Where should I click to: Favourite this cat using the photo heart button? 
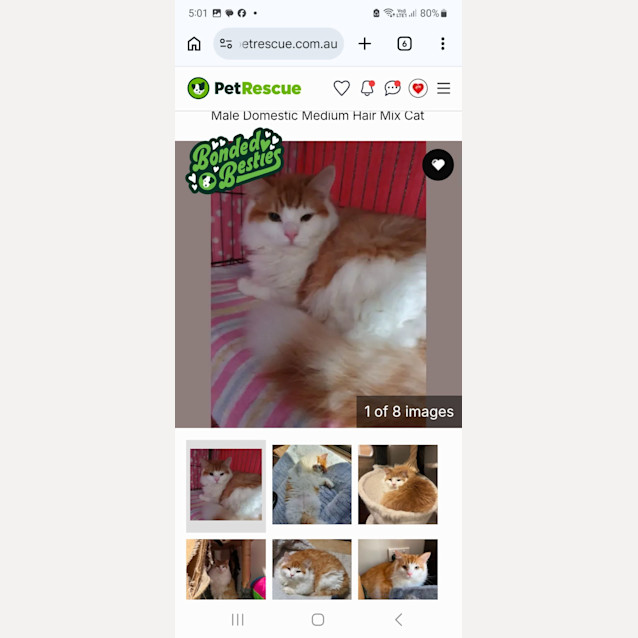pyautogui.click(x=437, y=165)
